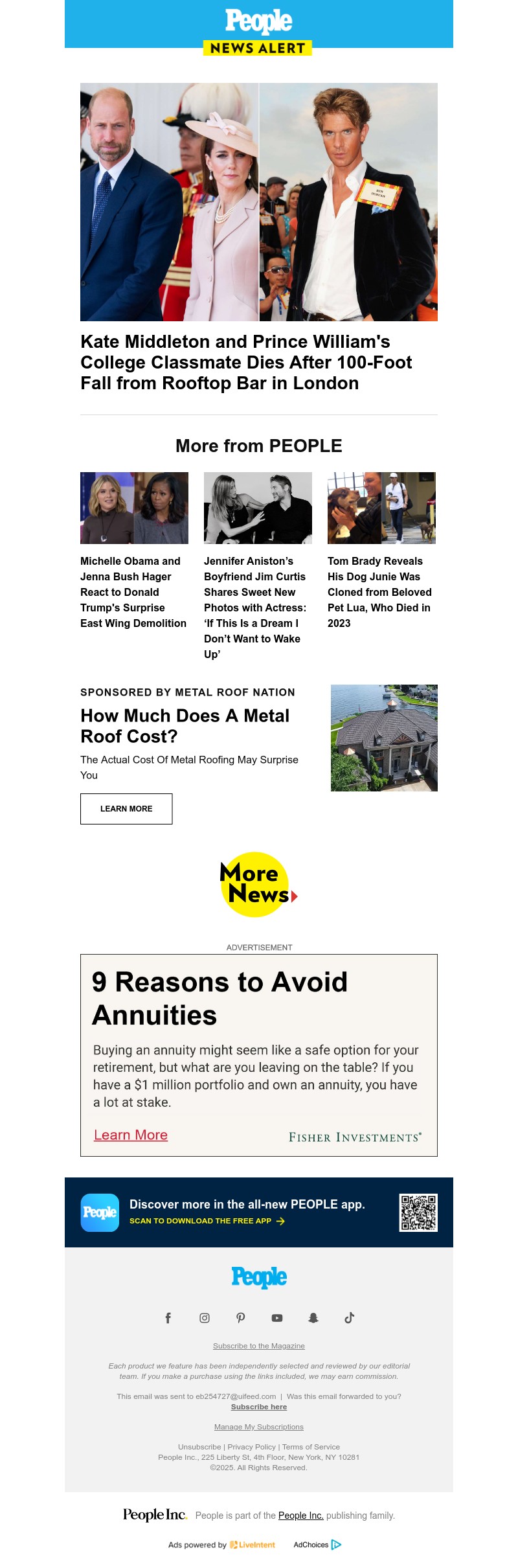Open the Michelle Obama and Jenna Bush Hager story
518x1568 pixels.
[x=133, y=592]
